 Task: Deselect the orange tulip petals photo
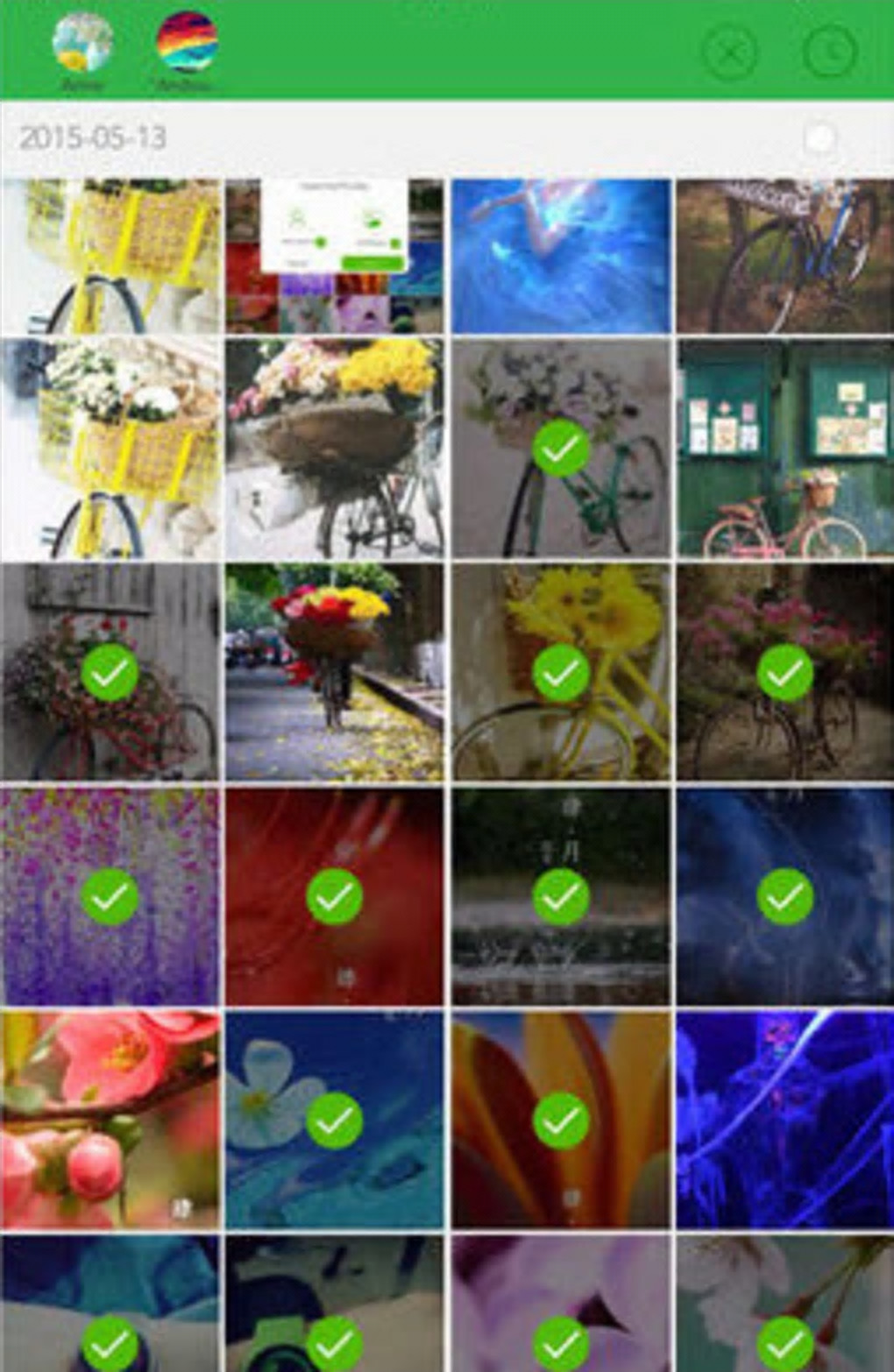(561, 1120)
